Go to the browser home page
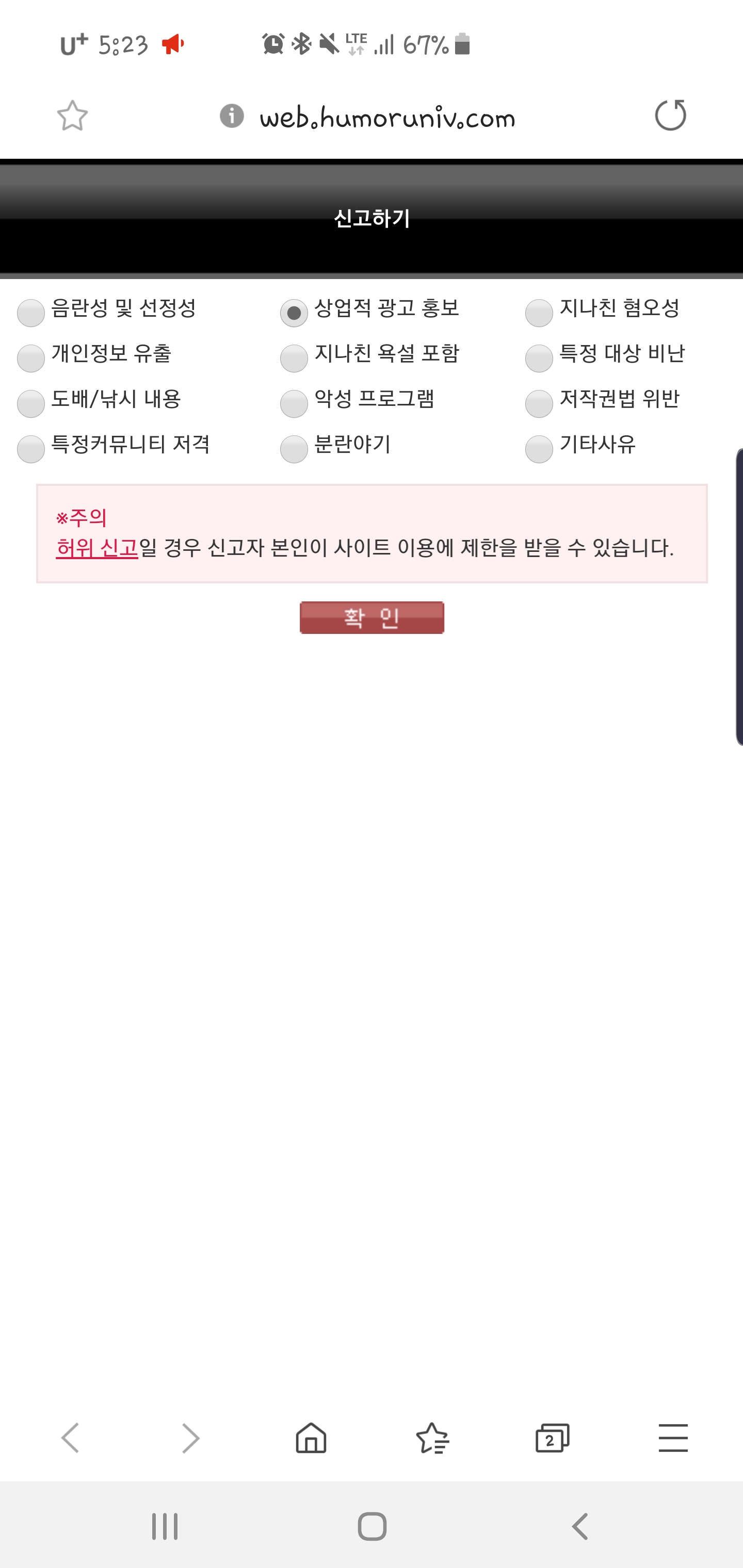 (x=311, y=1438)
